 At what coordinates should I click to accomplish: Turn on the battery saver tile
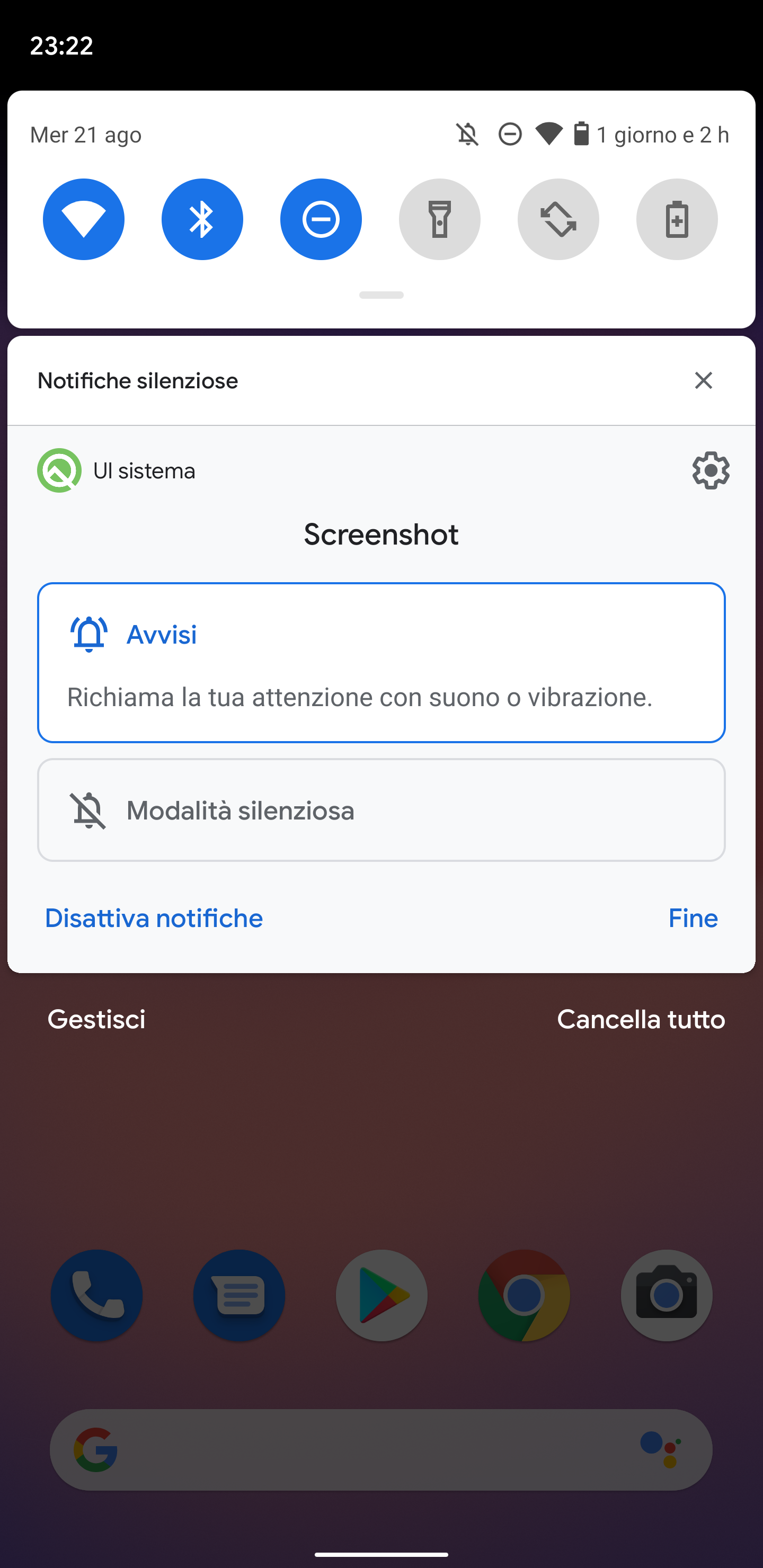(x=677, y=219)
